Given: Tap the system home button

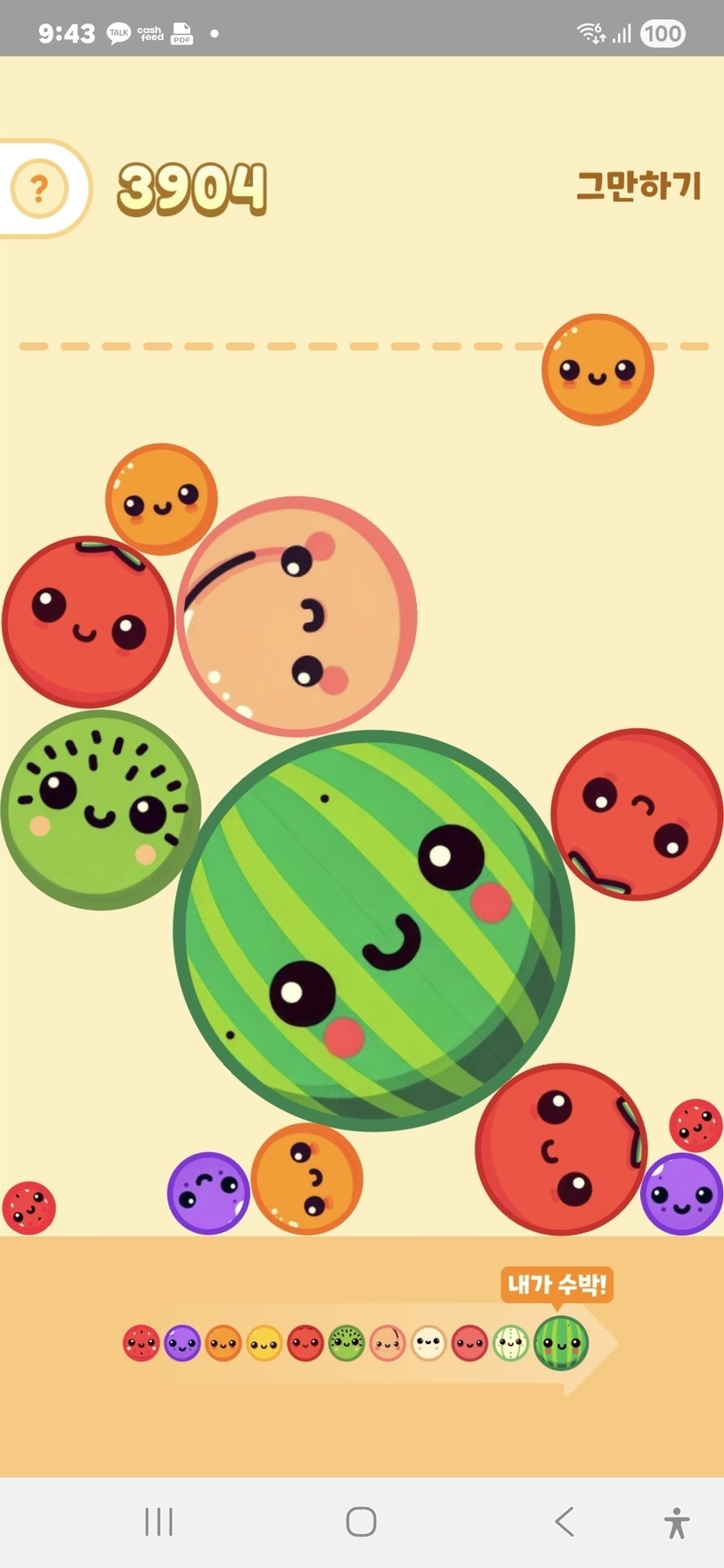Looking at the screenshot, I should tap(361, 1522).
